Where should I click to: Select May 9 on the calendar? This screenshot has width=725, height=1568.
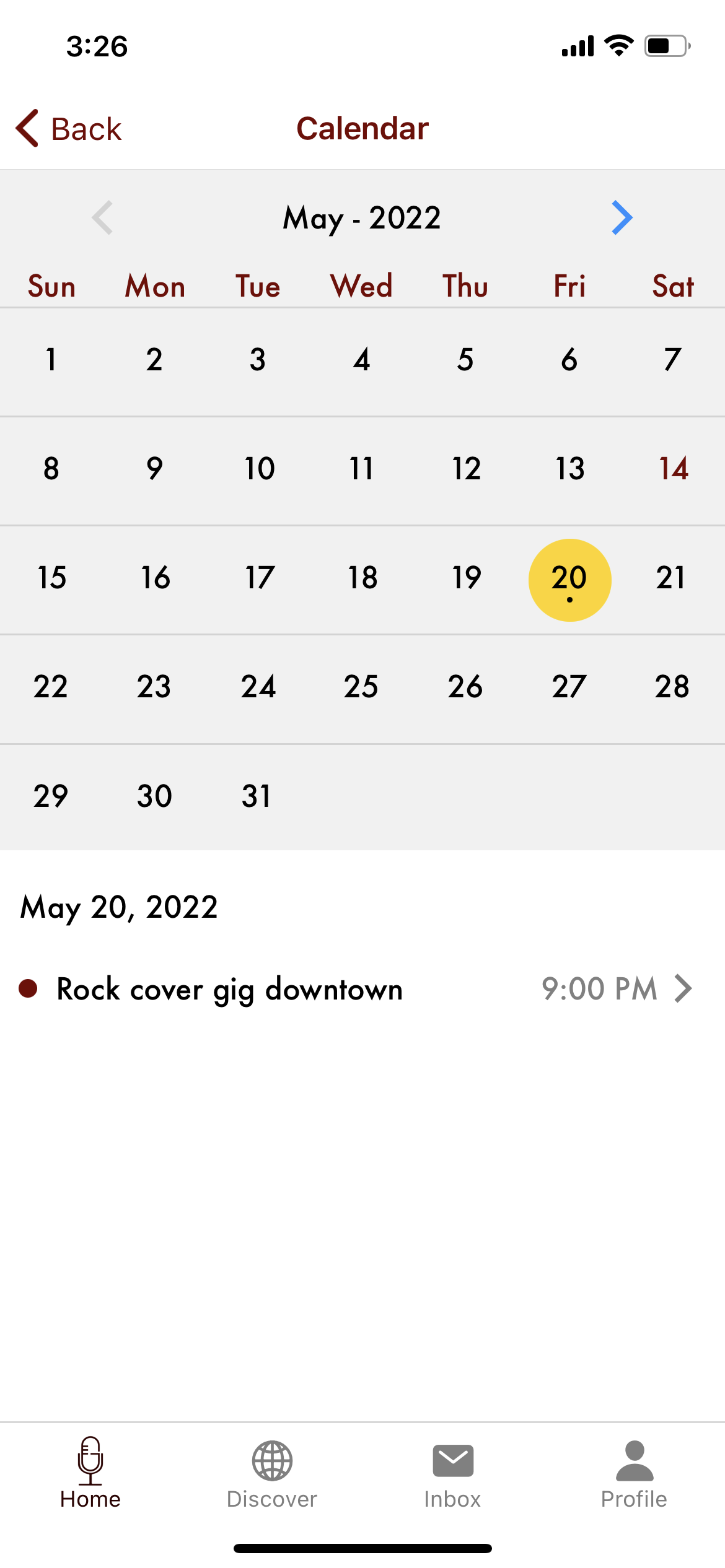pos(155,469)
